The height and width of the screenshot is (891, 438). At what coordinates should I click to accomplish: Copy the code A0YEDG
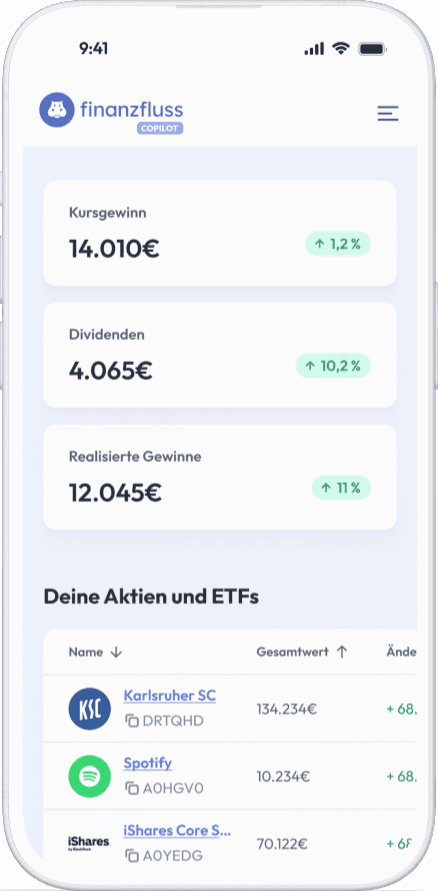point(132,855)
